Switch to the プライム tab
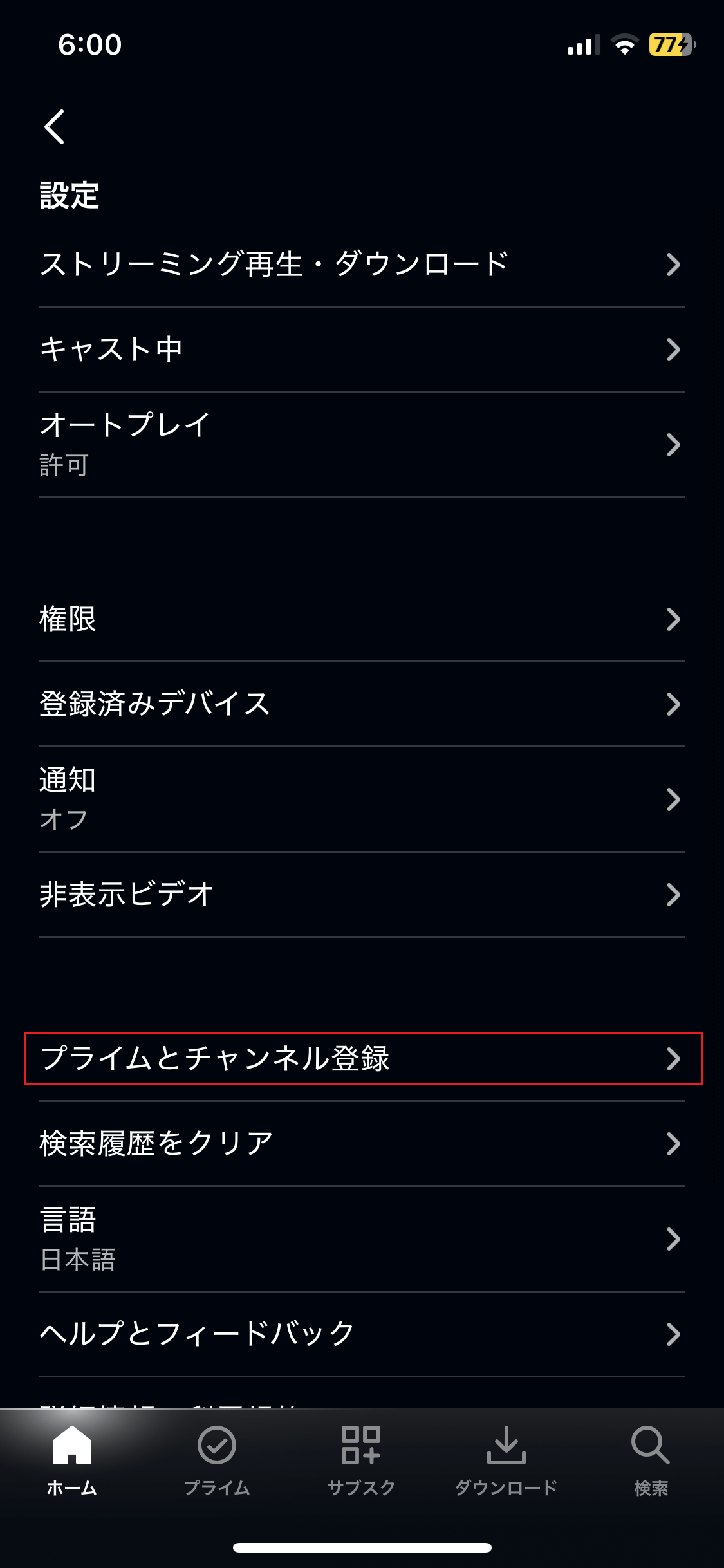Image resolution: width=724 pixels, height=1568 pixels. tap(217, 1461)
